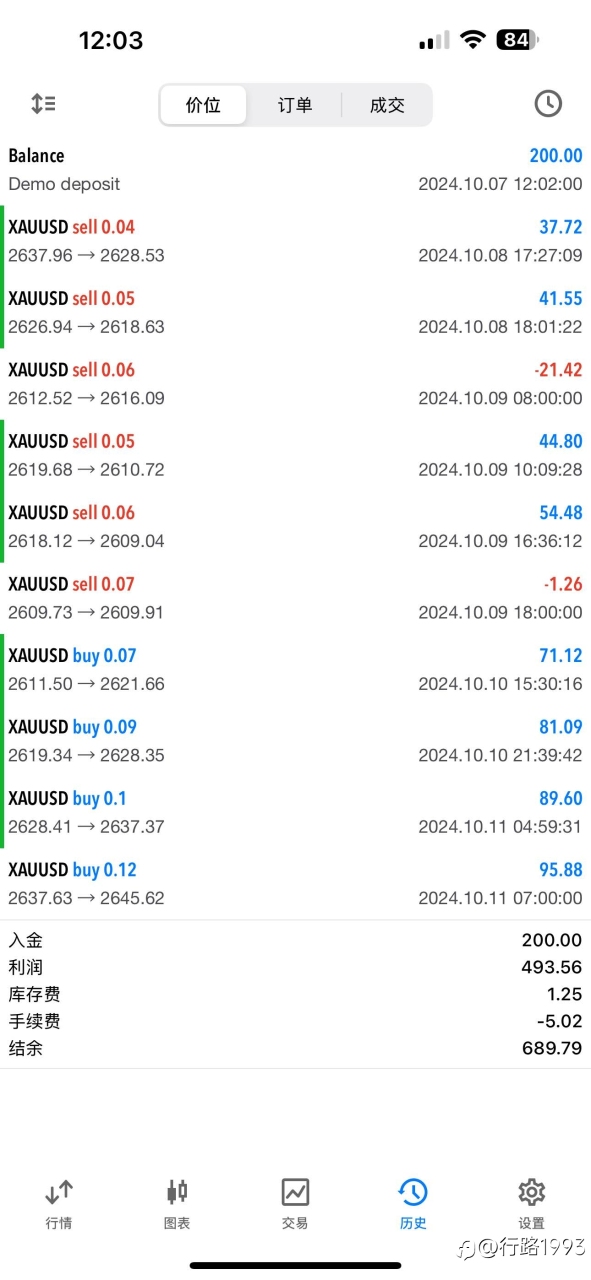This screenshot has height=1280, width=591.
Task: Switch to the 订单 segment
Action: tap(295, 105)
